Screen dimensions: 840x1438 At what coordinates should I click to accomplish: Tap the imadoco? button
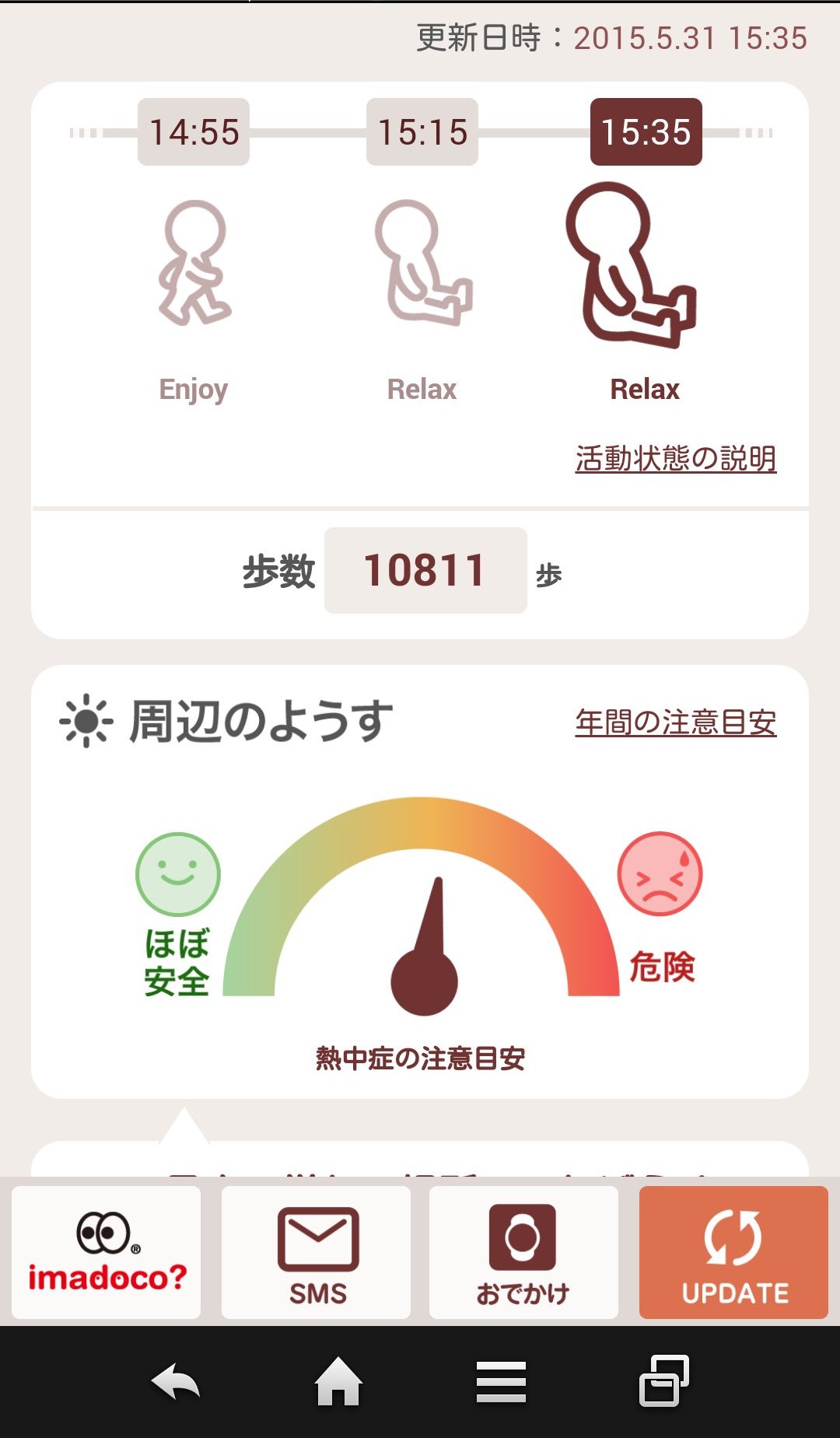point(107,1252)
